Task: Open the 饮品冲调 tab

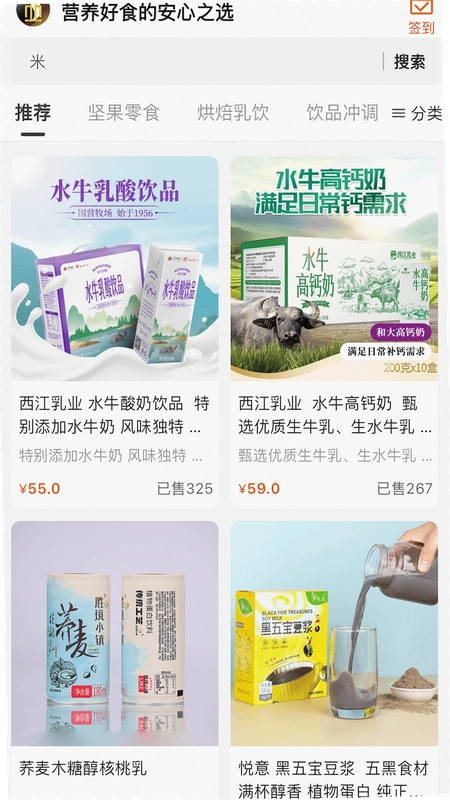Action: [342, 113]
